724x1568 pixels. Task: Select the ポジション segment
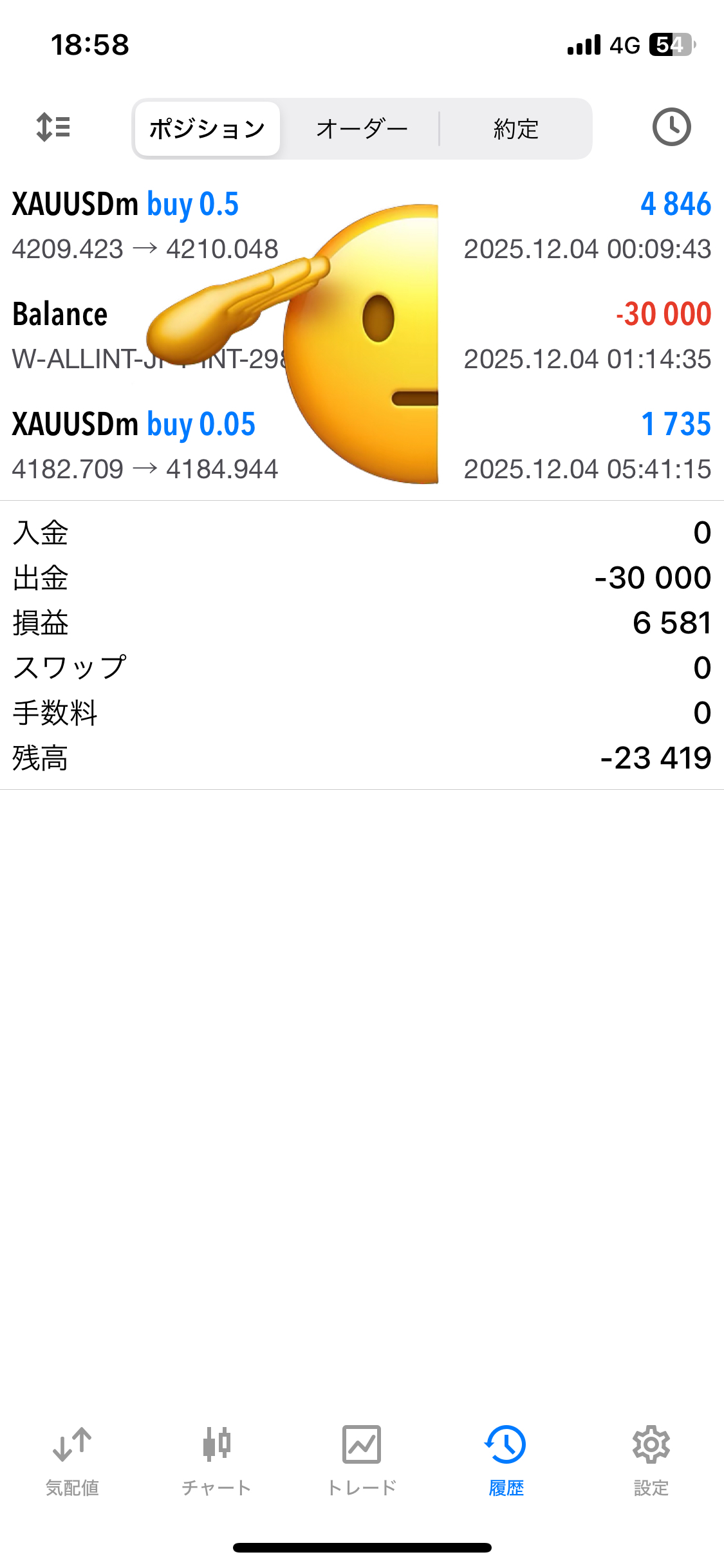click(x=207, y=129)
